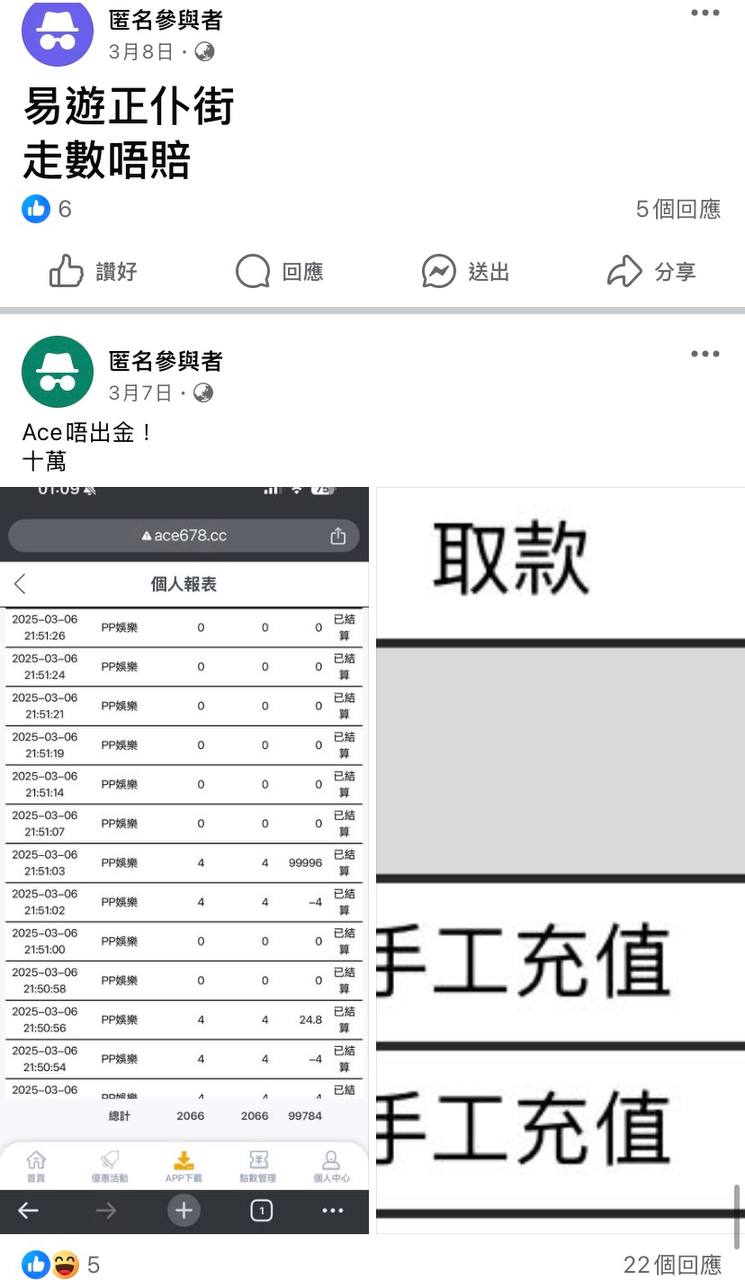Open overflow menu on the March 8 post
The height and width of the screenshot is (1280, 745).
pos(705,14)
